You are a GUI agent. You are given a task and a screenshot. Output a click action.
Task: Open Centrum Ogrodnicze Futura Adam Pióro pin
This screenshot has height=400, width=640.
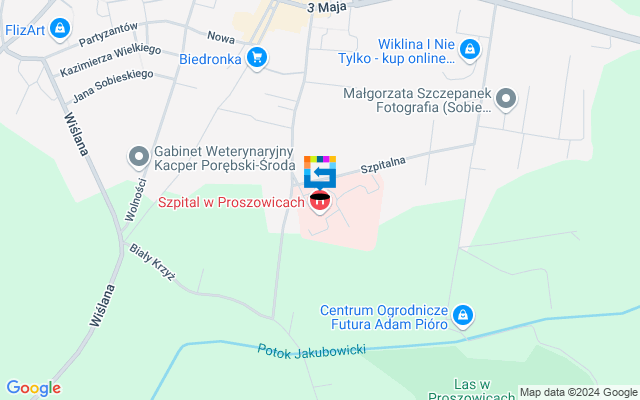pyautogui.click(x=461, y=316)
